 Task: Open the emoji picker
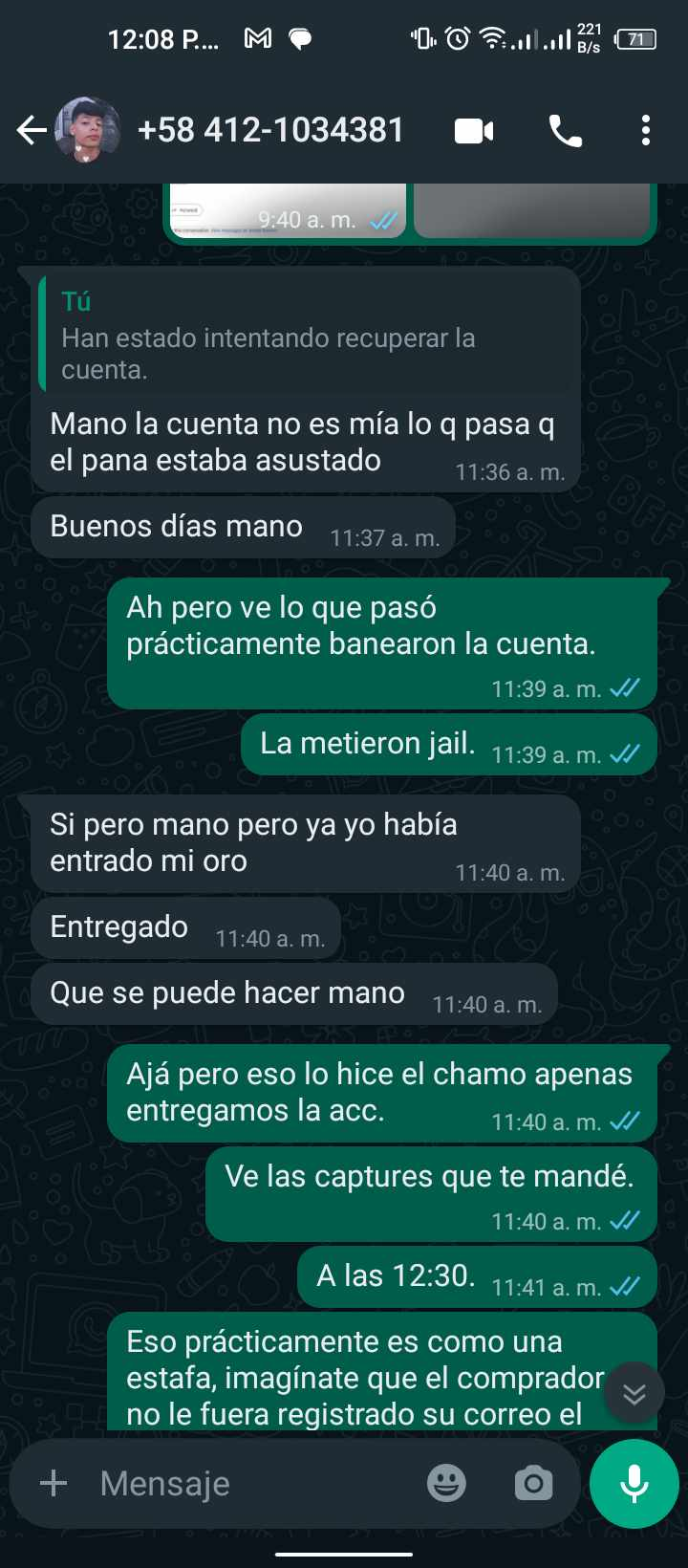pyautogui.click(x=446, y=1483)
